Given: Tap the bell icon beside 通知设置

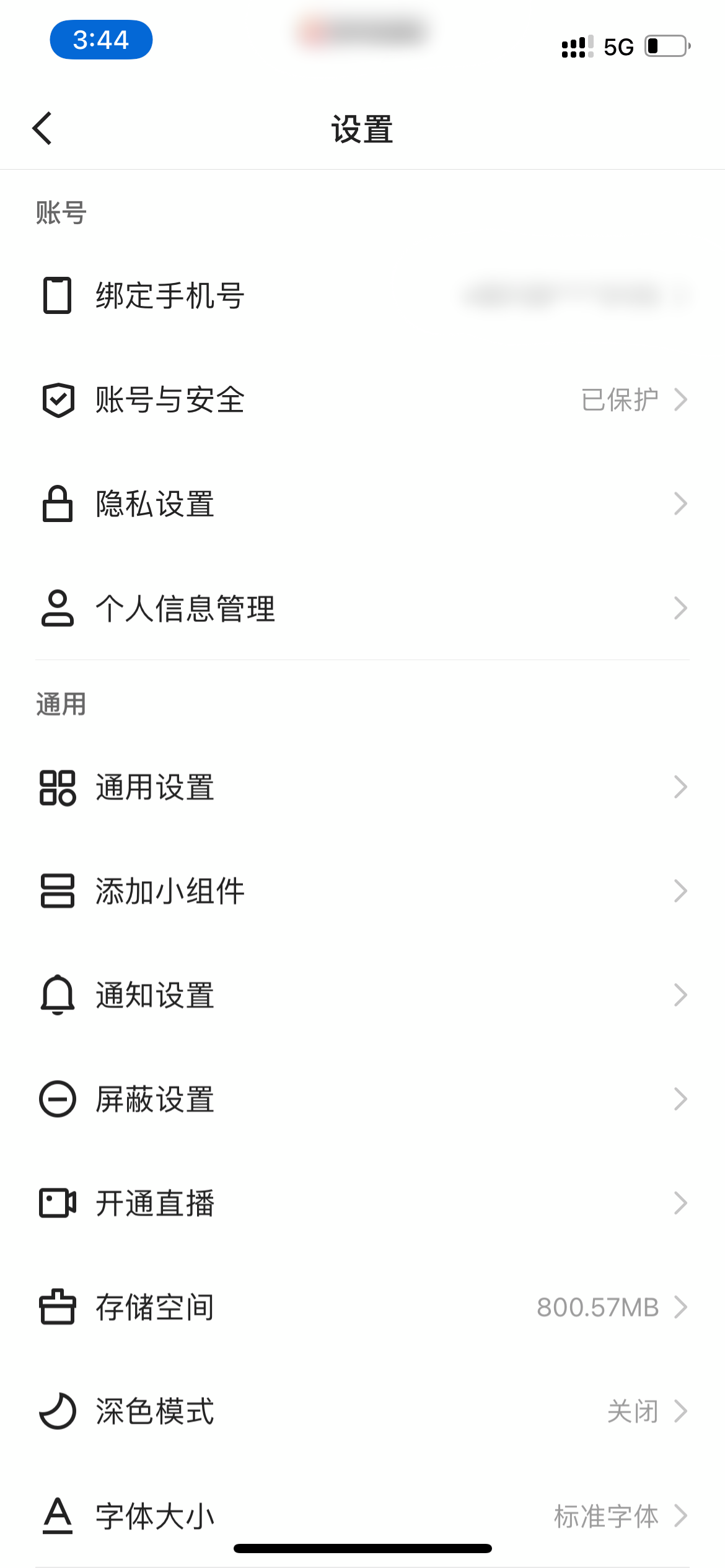Looking at the screenshot, I should coord(58,995).
